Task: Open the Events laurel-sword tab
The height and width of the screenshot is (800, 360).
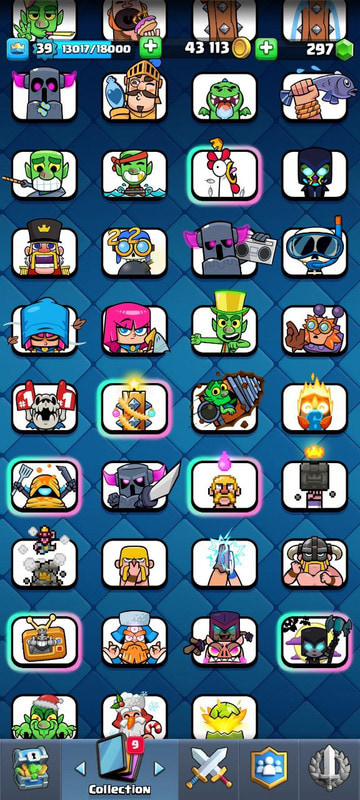Action: tap(329, 768)
